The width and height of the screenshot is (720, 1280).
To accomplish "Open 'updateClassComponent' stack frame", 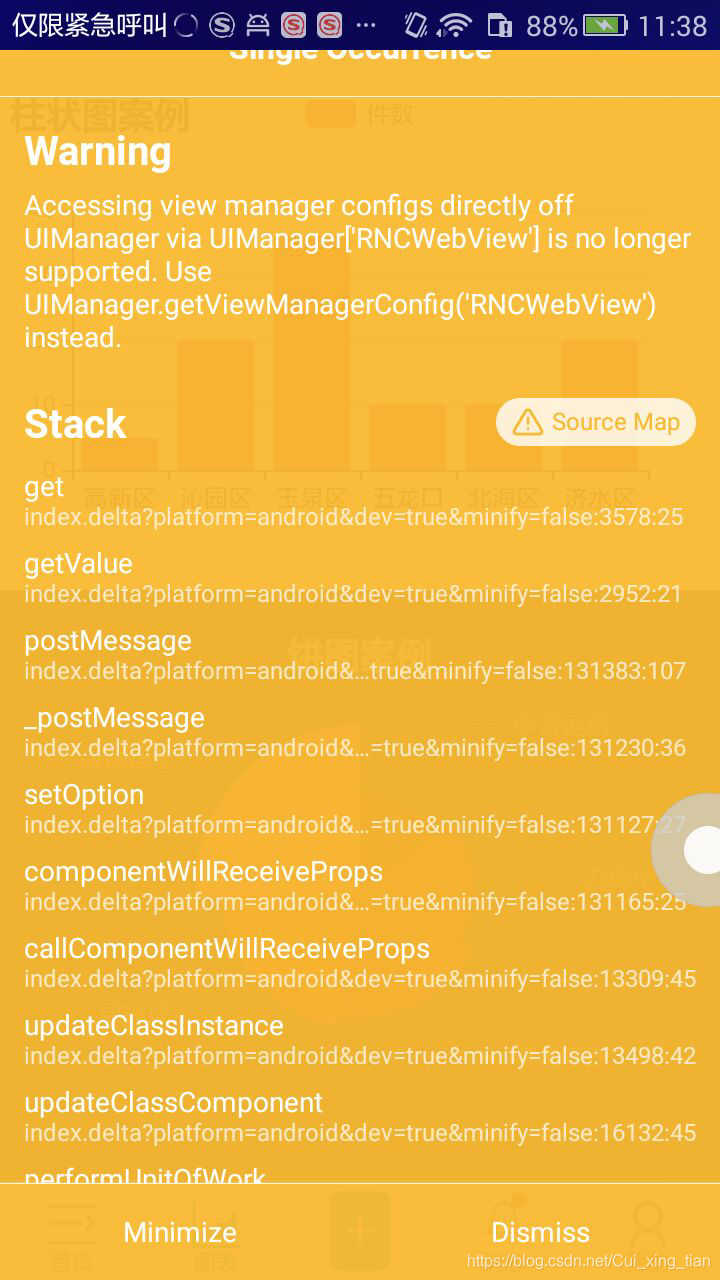I will click(360, 1117).
